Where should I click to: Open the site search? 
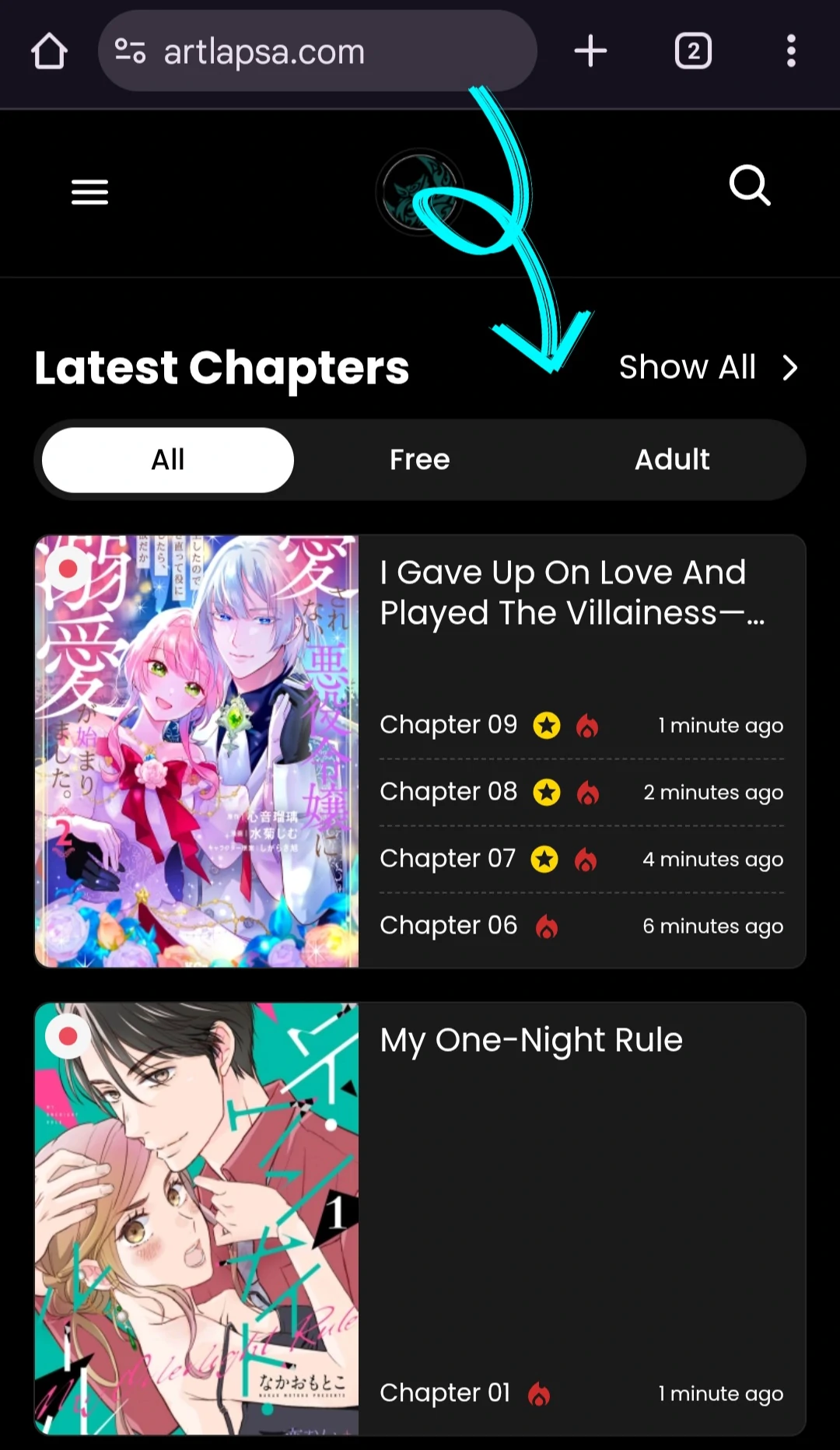(x=749, y=186)
